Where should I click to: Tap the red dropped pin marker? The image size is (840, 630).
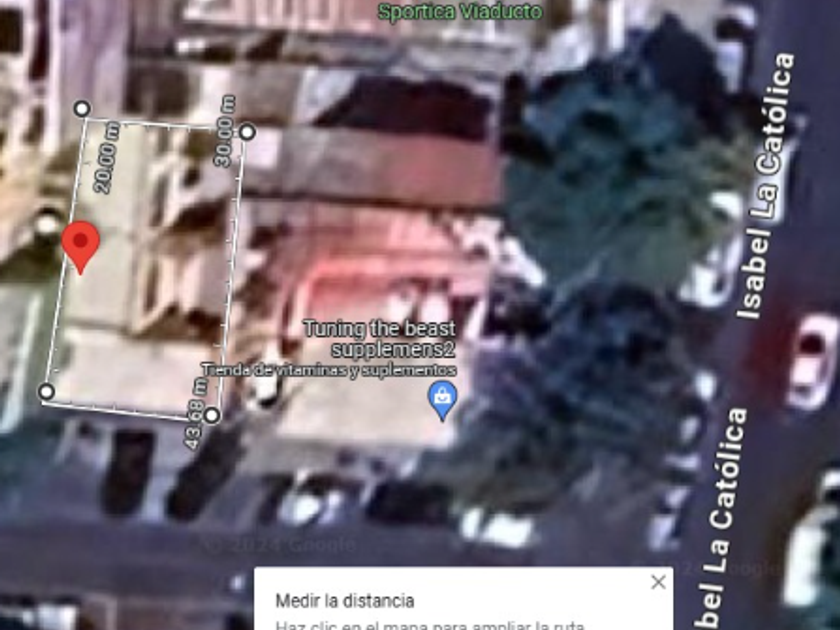[x=80, y=247]
